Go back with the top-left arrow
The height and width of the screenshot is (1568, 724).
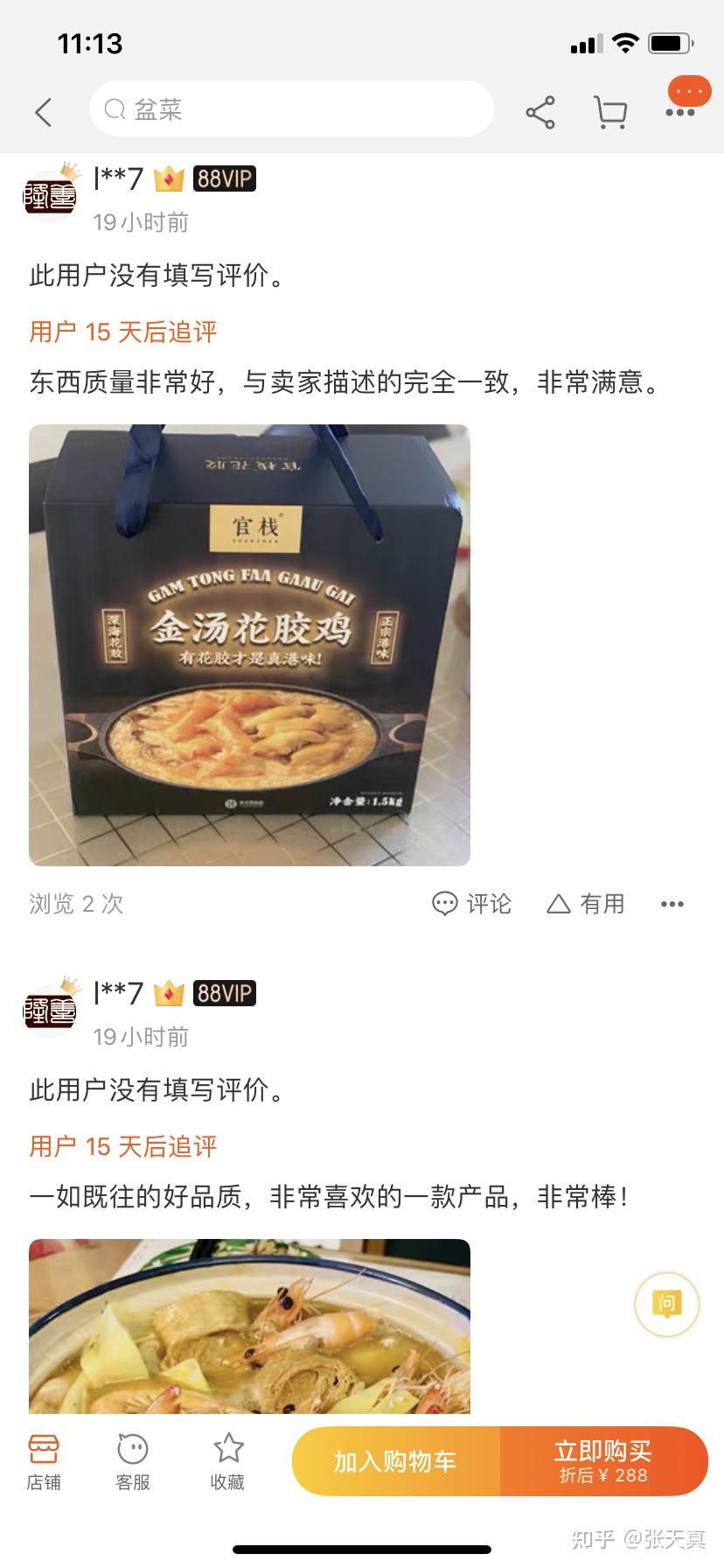(x=44, y=112)
